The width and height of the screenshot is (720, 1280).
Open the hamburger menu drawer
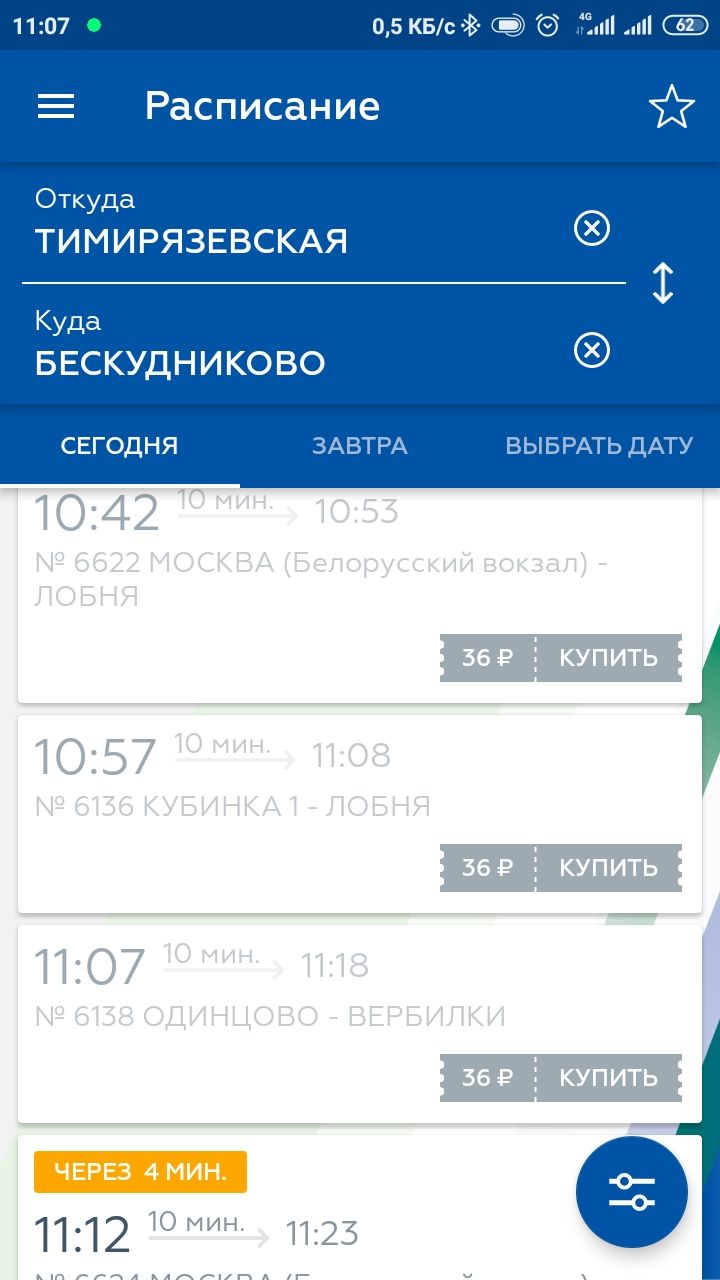coord(56,107)
